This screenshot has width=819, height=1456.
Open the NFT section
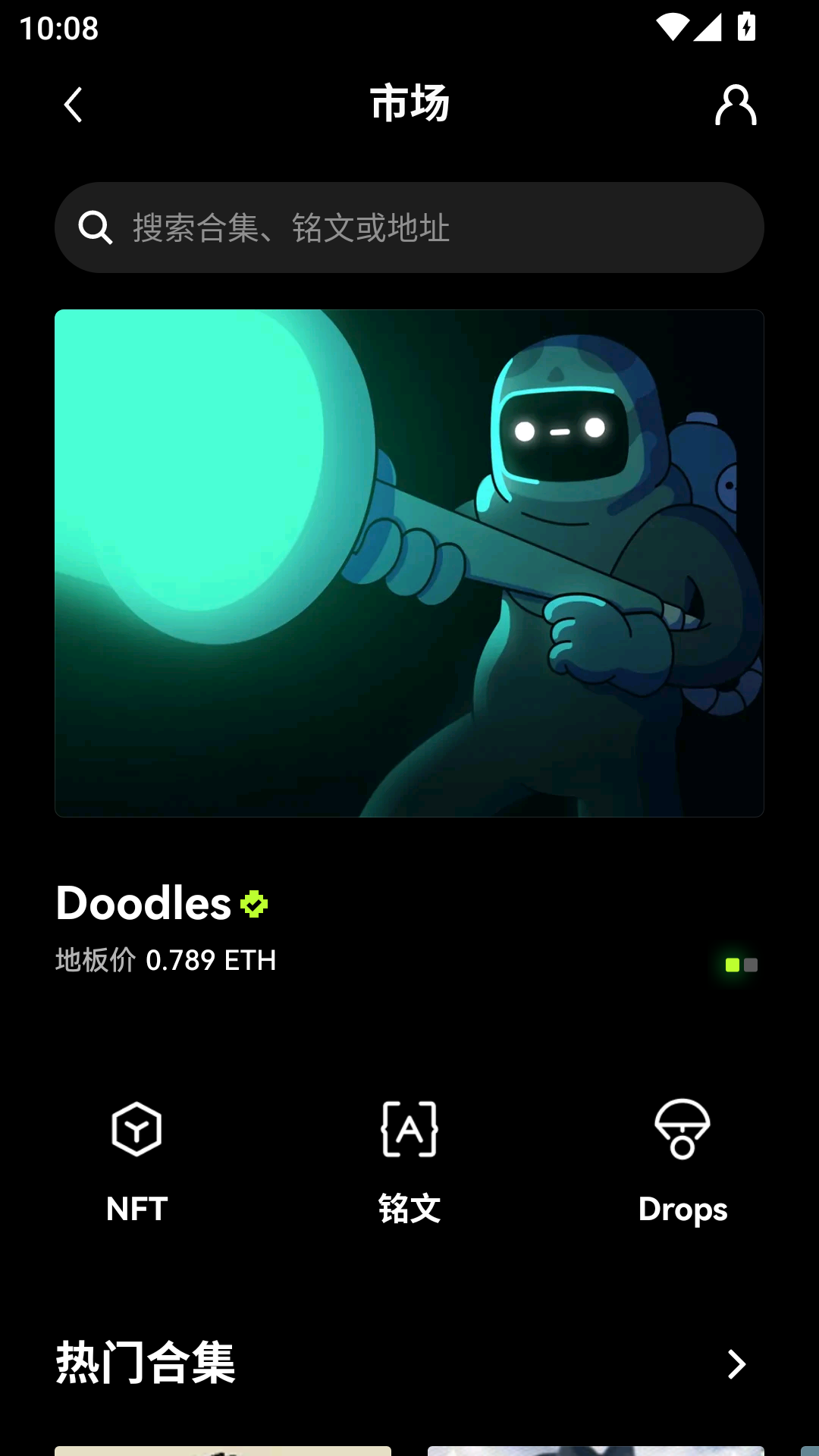coord(136,1162)
